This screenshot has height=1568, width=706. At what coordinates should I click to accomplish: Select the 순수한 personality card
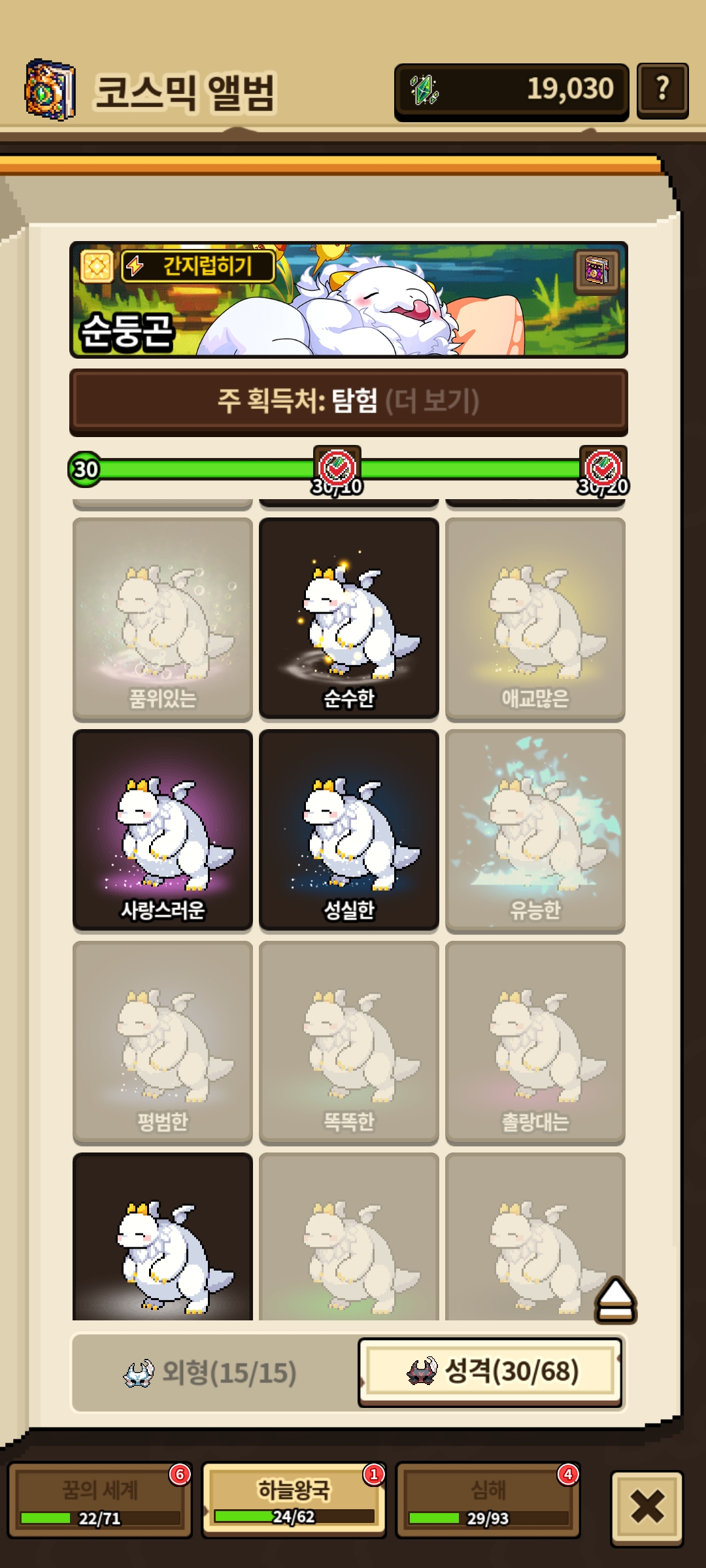click(349, 619)
